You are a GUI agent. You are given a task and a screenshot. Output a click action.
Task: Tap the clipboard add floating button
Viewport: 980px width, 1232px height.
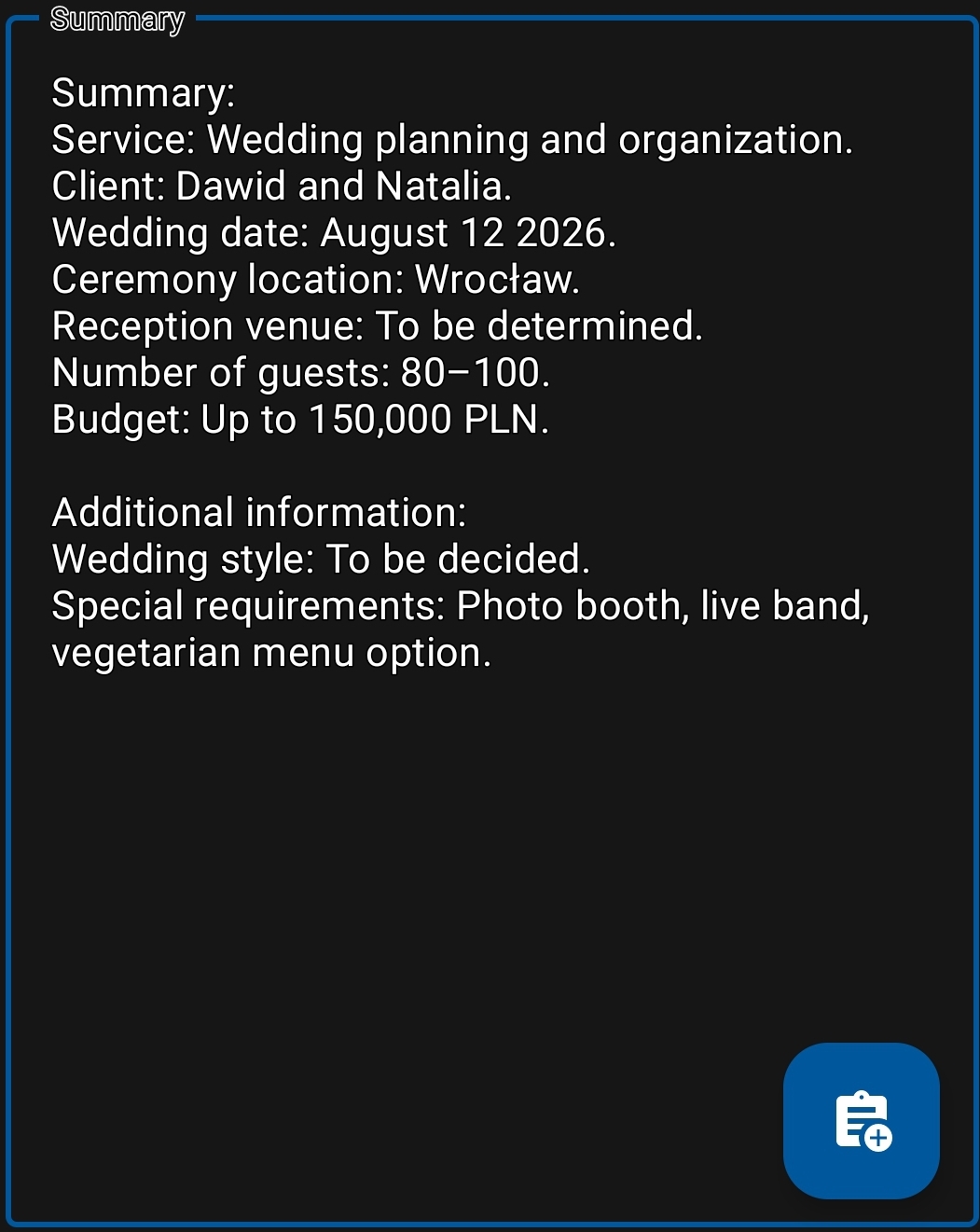point(861,1120)
